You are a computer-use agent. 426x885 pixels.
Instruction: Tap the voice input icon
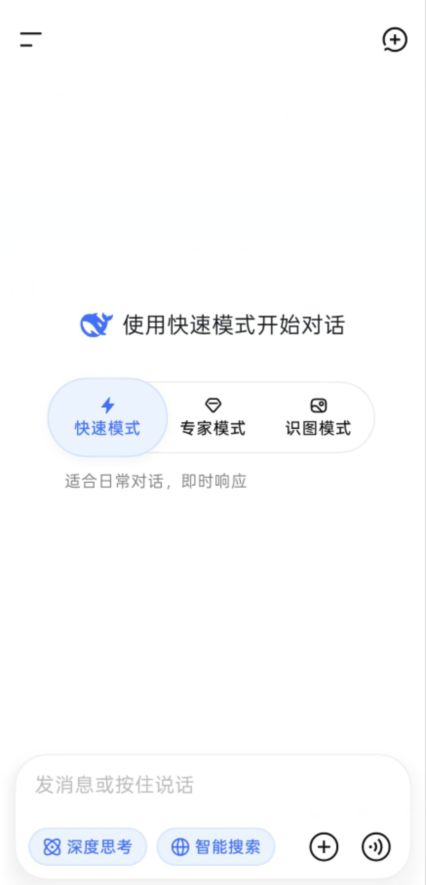376,847
